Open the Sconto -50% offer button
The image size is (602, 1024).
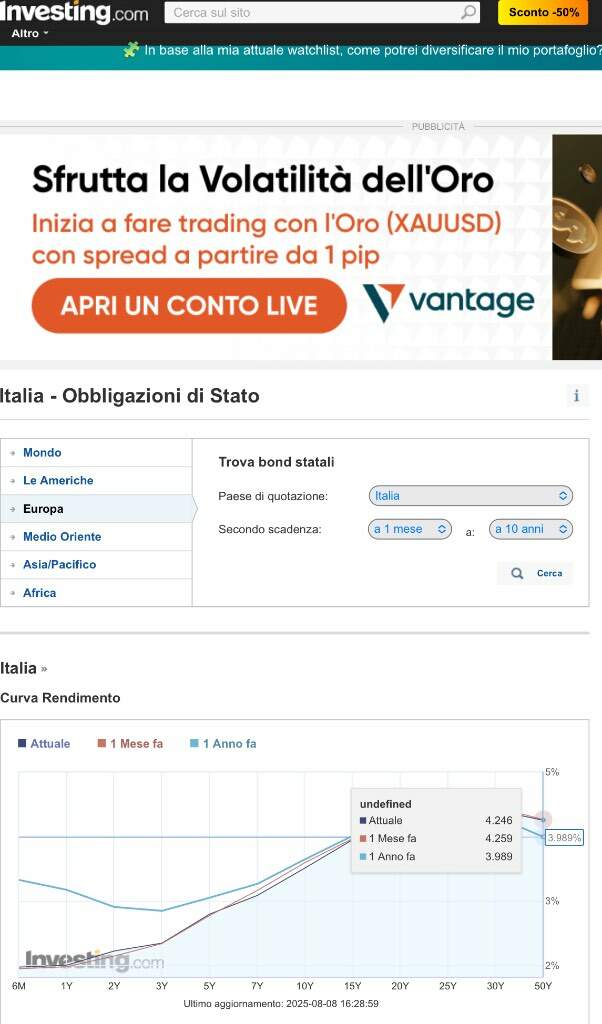543,12
